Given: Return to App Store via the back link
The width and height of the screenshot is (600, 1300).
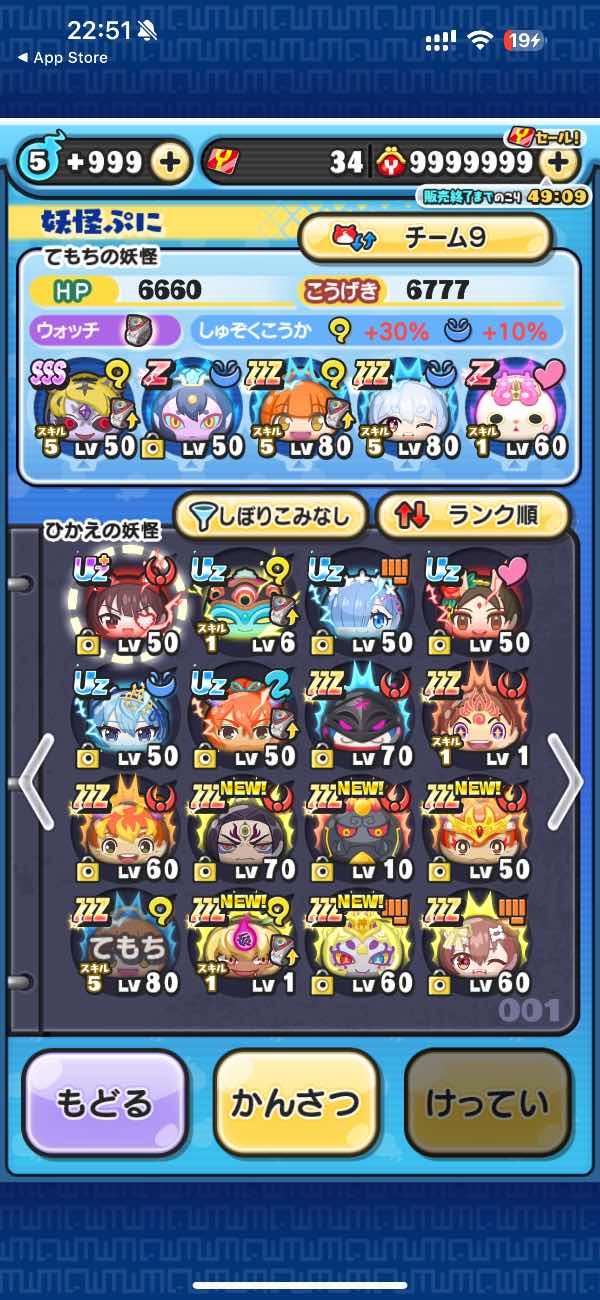Looking at the screenshot, I should pyautogui.click(x=62, y=58).
